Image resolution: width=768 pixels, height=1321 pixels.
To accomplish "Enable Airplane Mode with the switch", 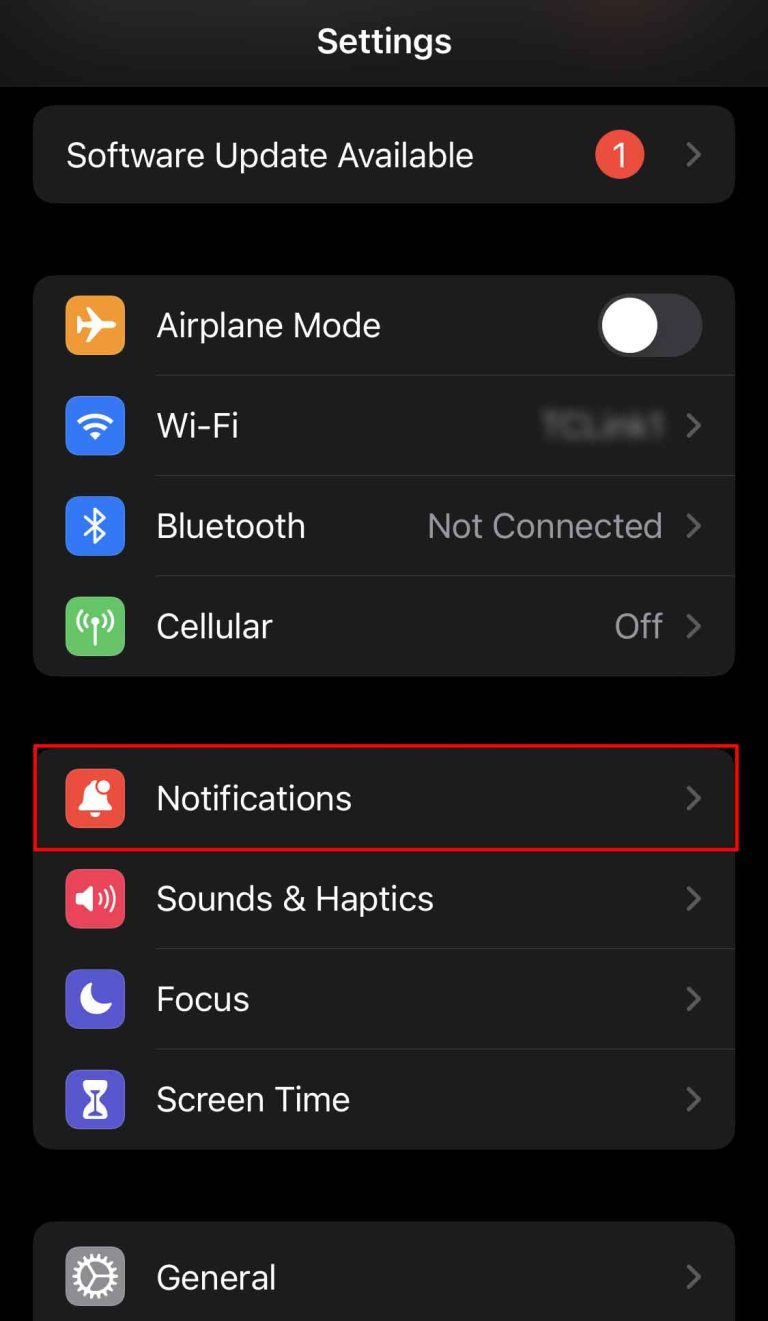I will (x=650, y=325).
